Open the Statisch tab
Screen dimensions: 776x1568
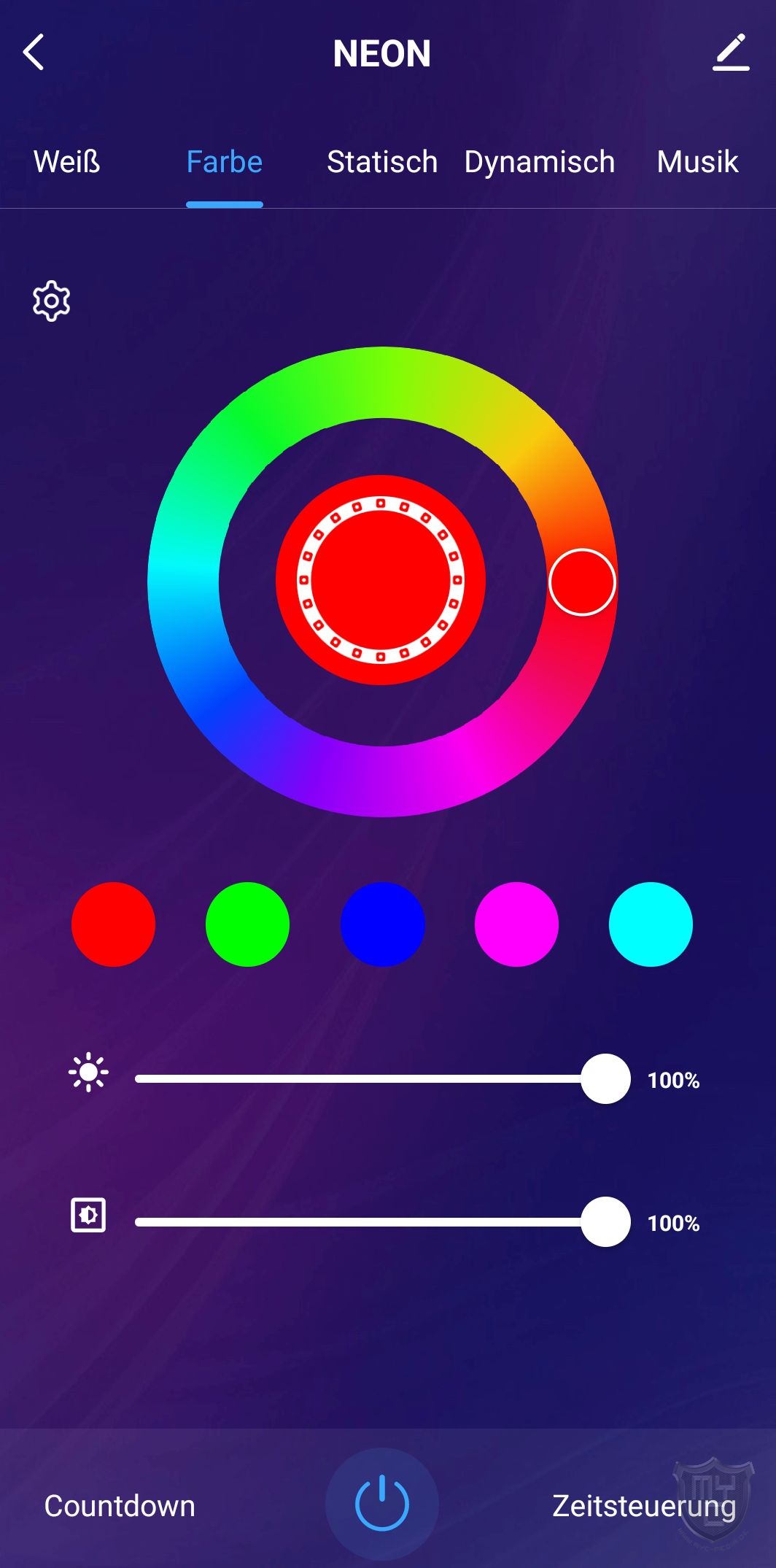point(381,162)
